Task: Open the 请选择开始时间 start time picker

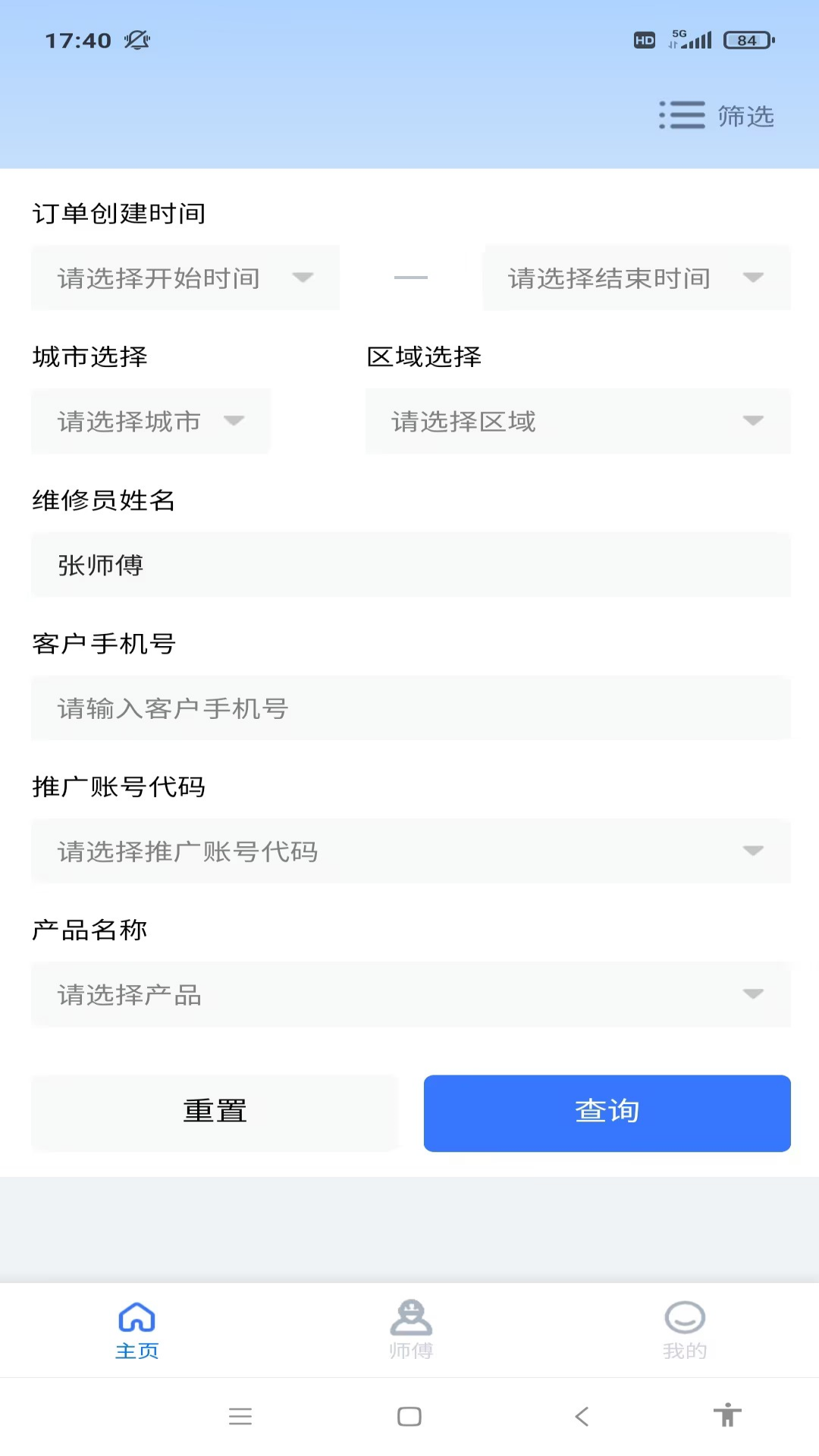Action: (x=185, y=278)
